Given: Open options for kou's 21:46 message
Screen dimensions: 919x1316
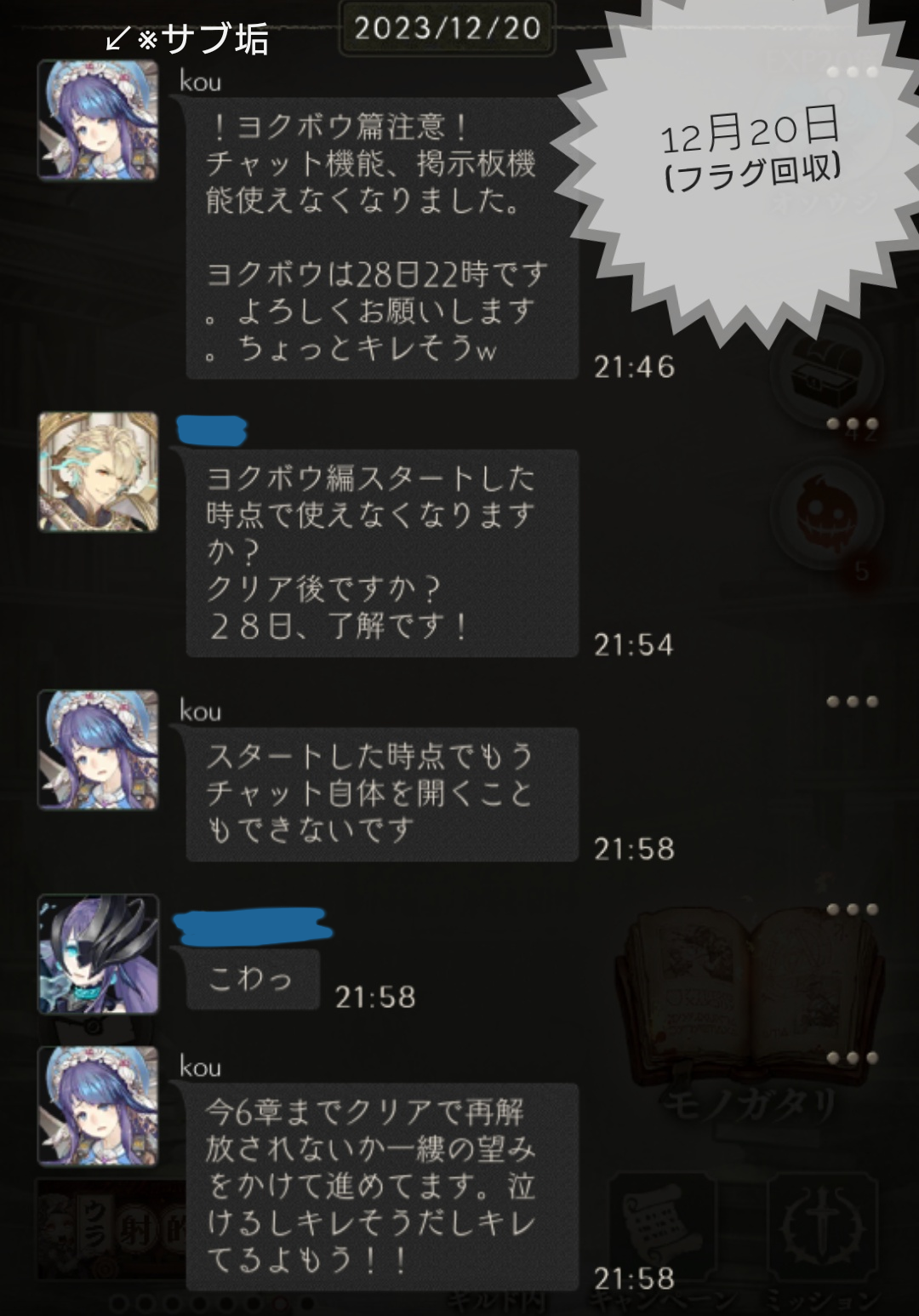Looking at the screenshot, I should click(852, 73).
